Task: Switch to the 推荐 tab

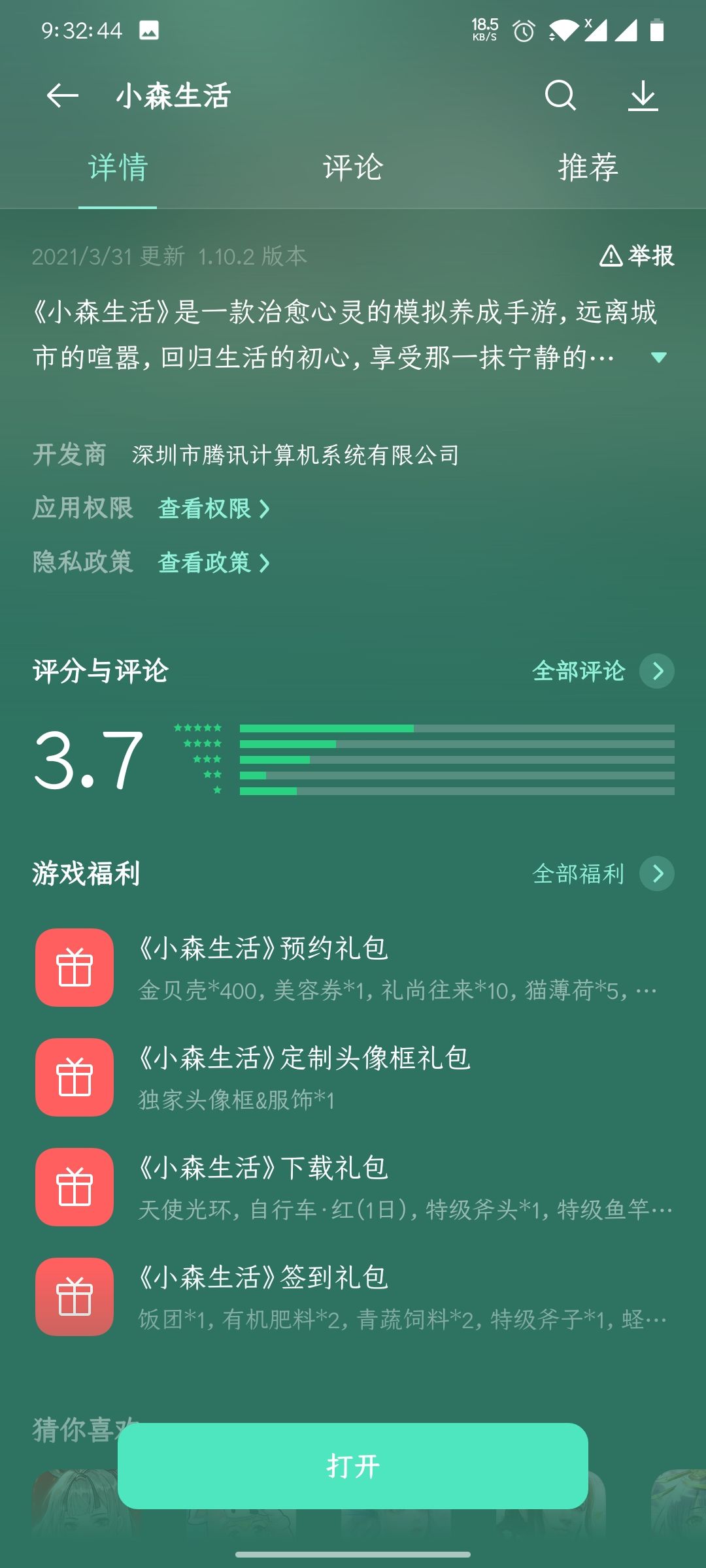Action: tap(587, 168)
